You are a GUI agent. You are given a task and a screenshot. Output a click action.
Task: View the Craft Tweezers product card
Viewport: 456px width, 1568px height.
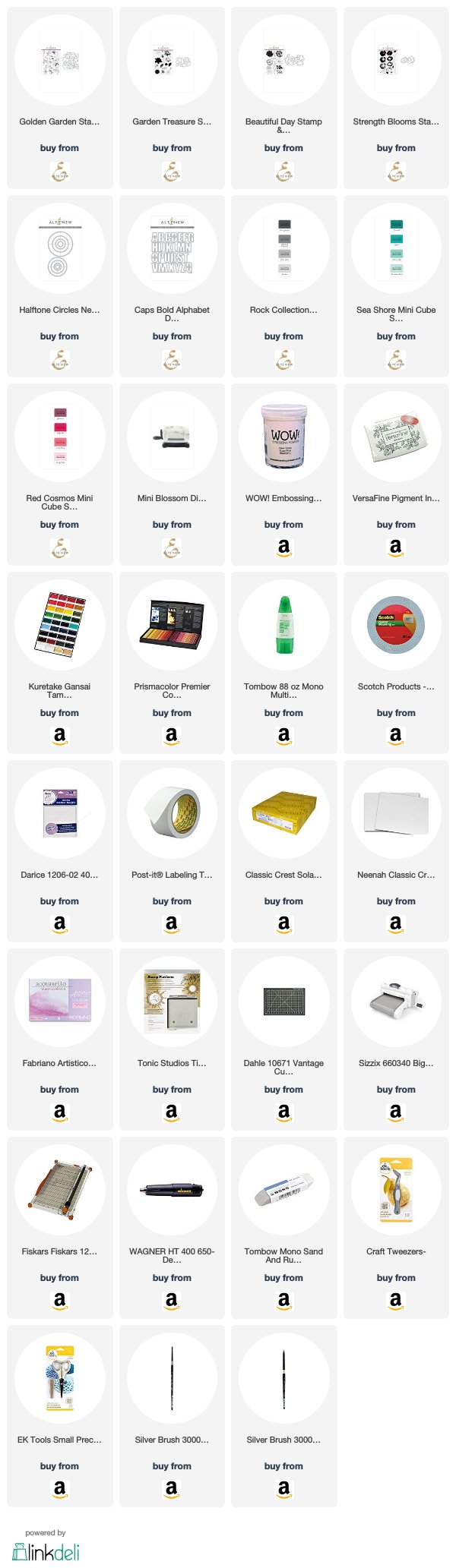(x=396, y=1190)
